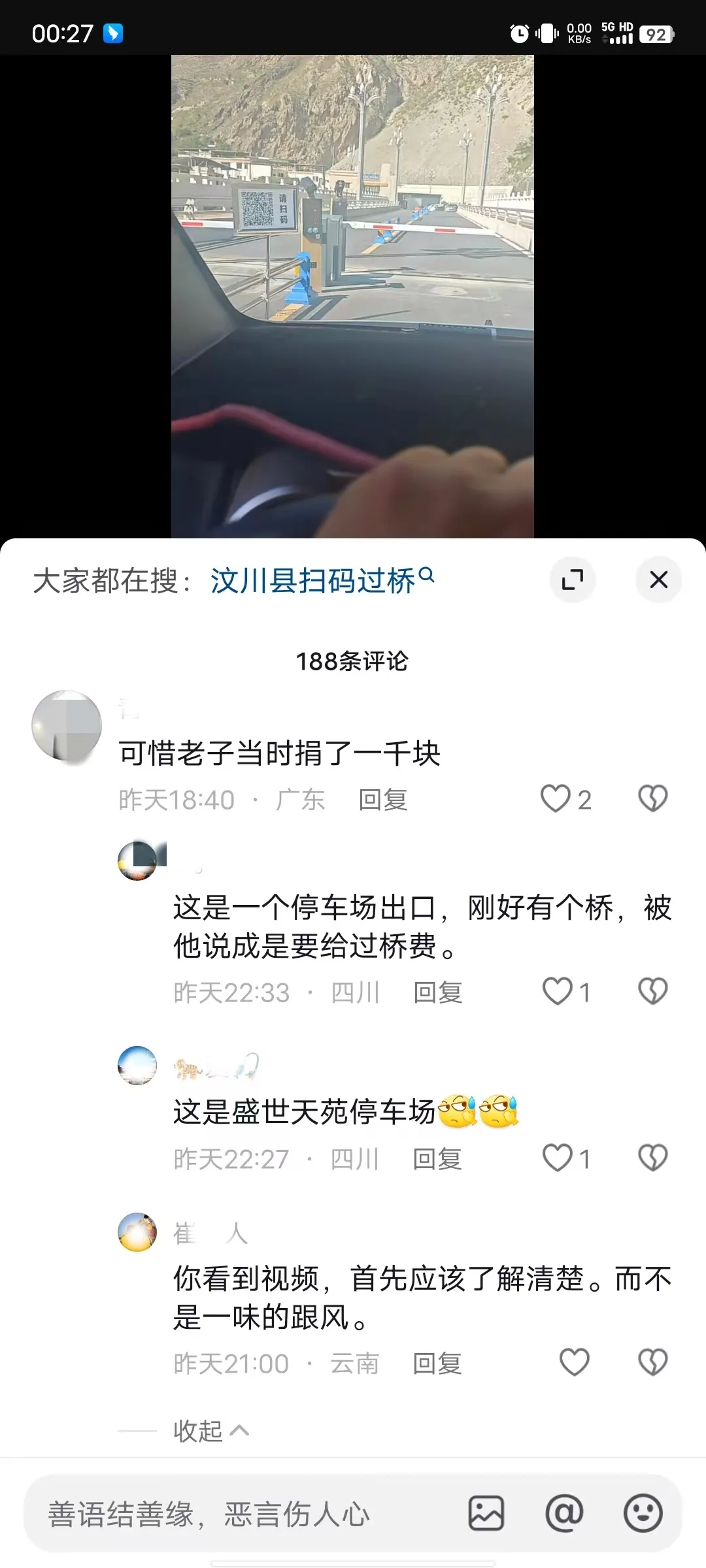The height and width of the screenshot is (1568, 706).
Task: Open the emoji picker
Action: [x=643, y=1513]
